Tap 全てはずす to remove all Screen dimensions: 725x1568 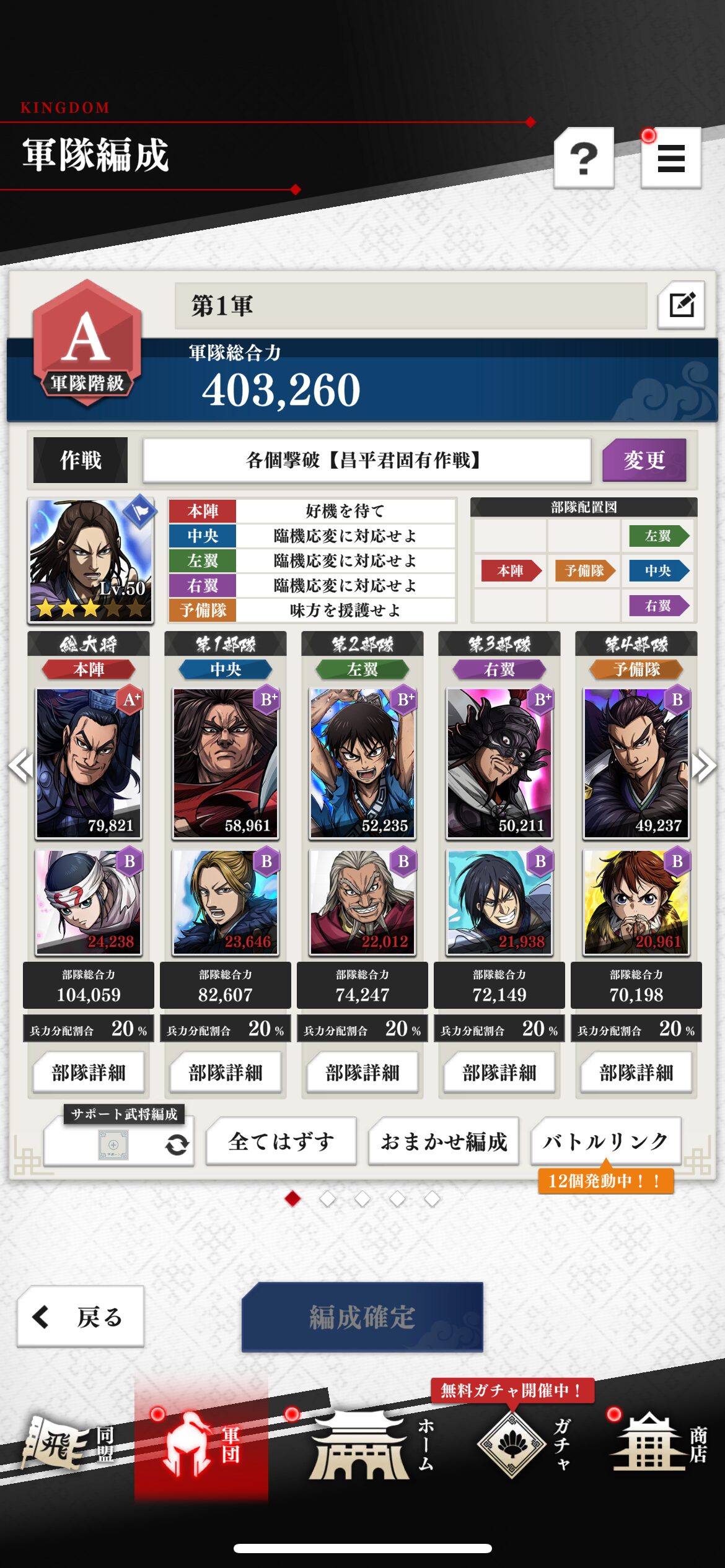tap(281, 1141)
